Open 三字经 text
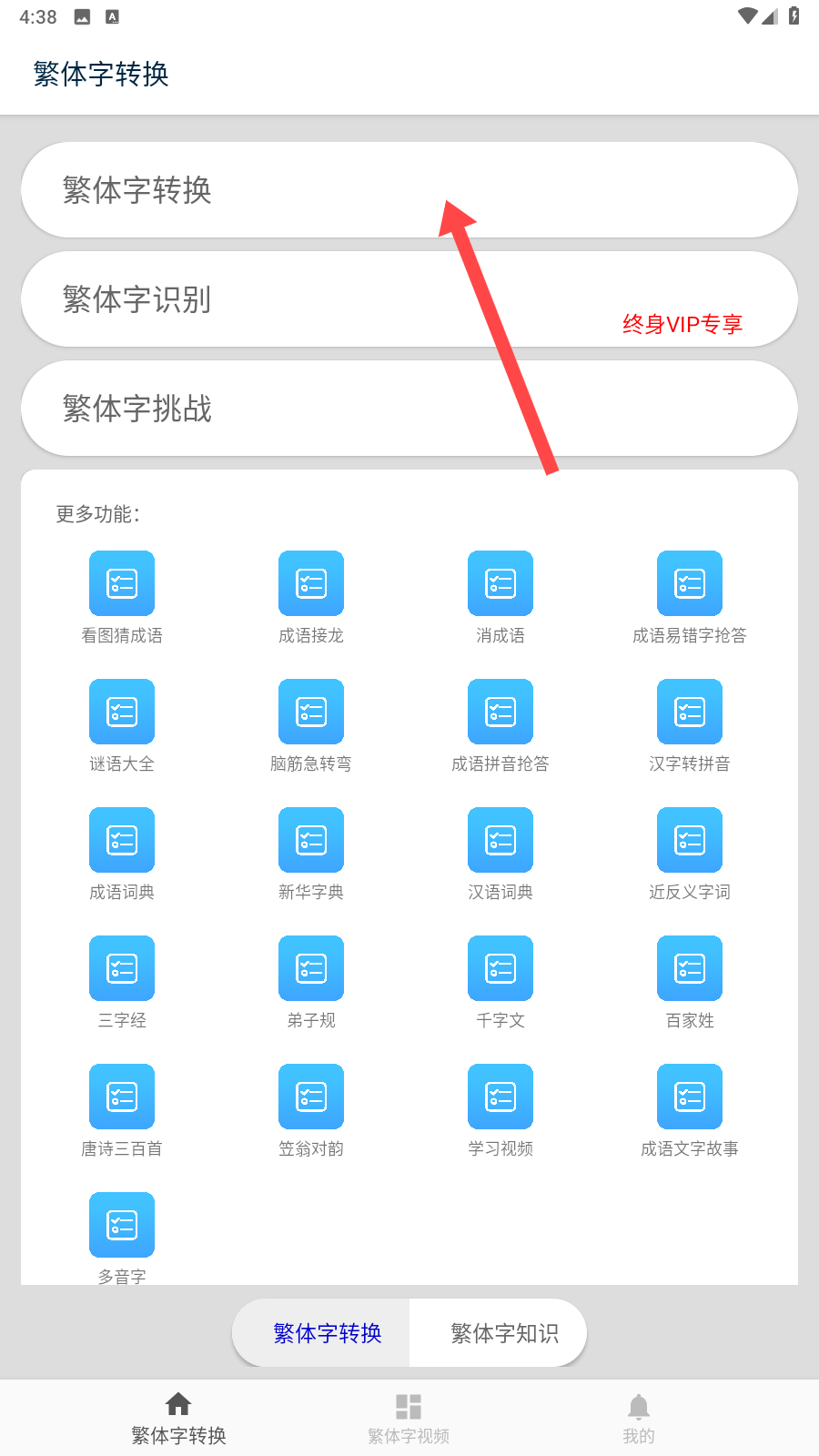The width and height of the screenshot is (819, 1456). (x=122, y=982)
